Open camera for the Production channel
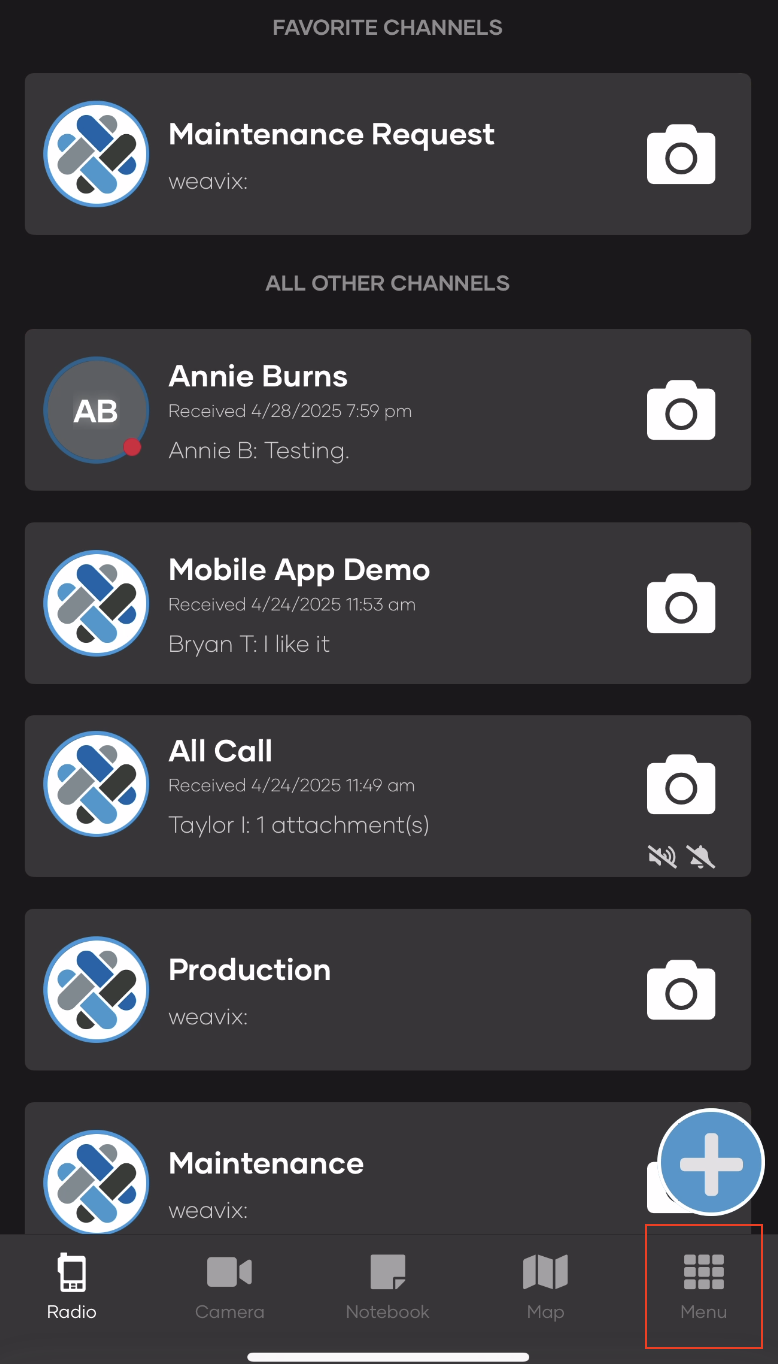This screenshot has height=1364, width=778. pos(681,990)
